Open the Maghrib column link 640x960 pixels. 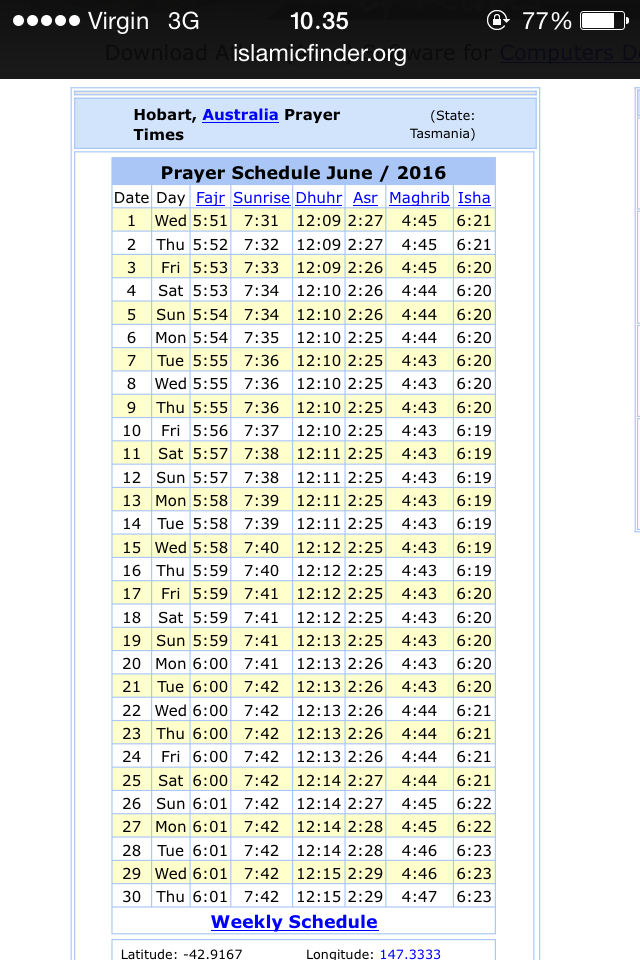click(x=419, y=198)
